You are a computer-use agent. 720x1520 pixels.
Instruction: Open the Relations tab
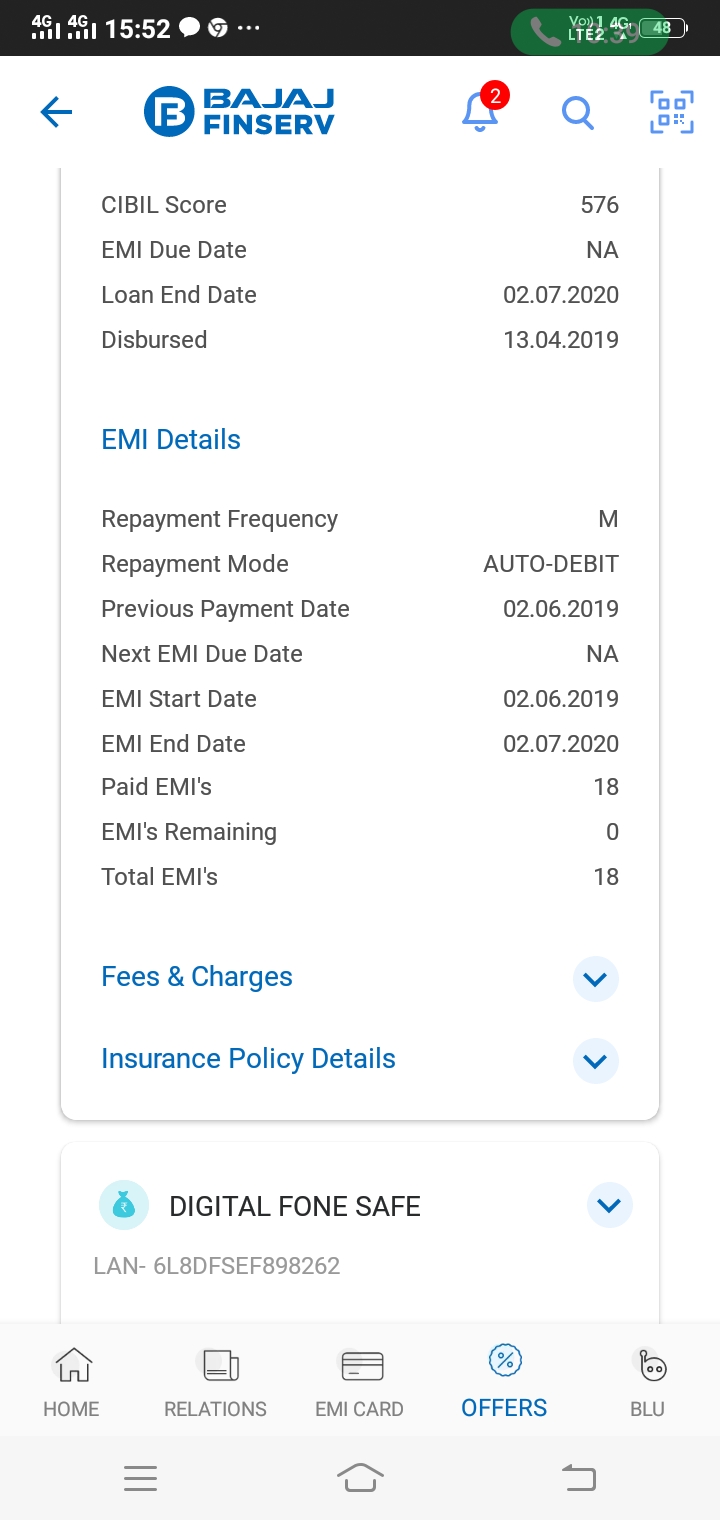click(215, 1382)
